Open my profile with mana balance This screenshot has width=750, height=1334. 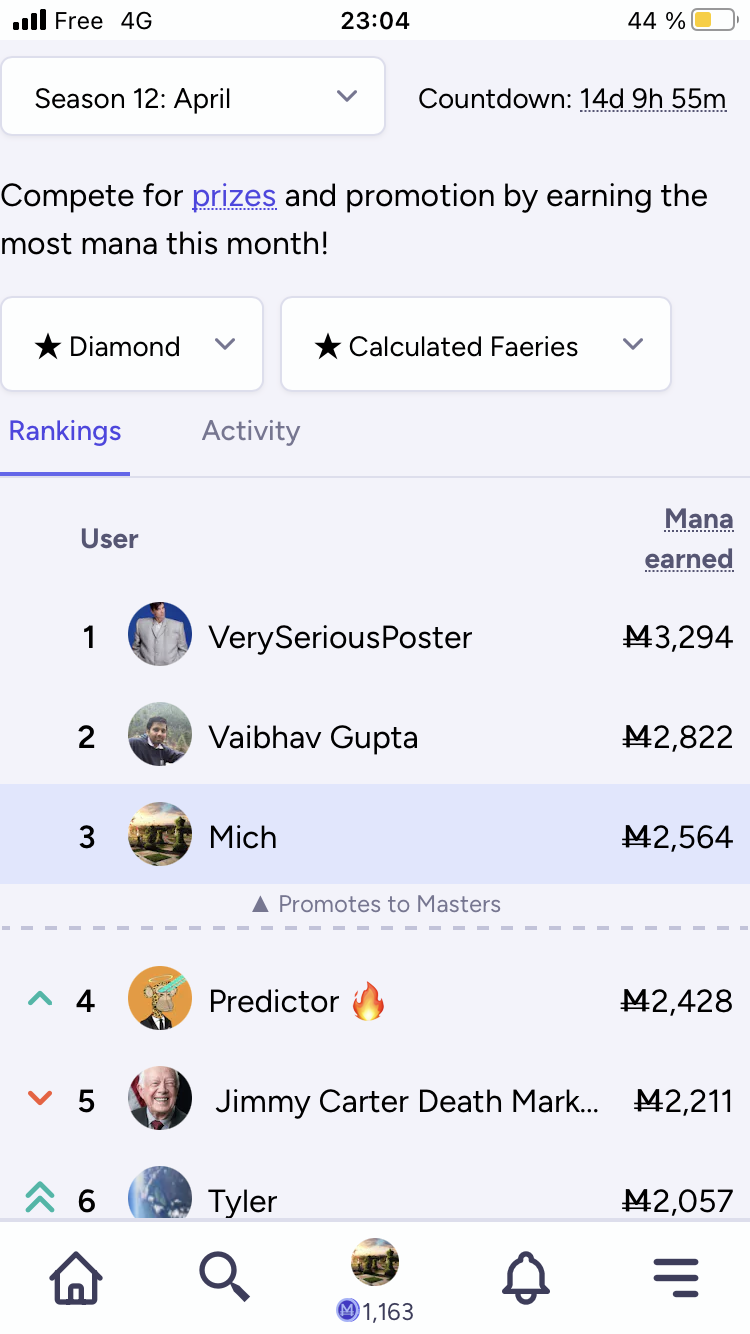point(375,1280)
